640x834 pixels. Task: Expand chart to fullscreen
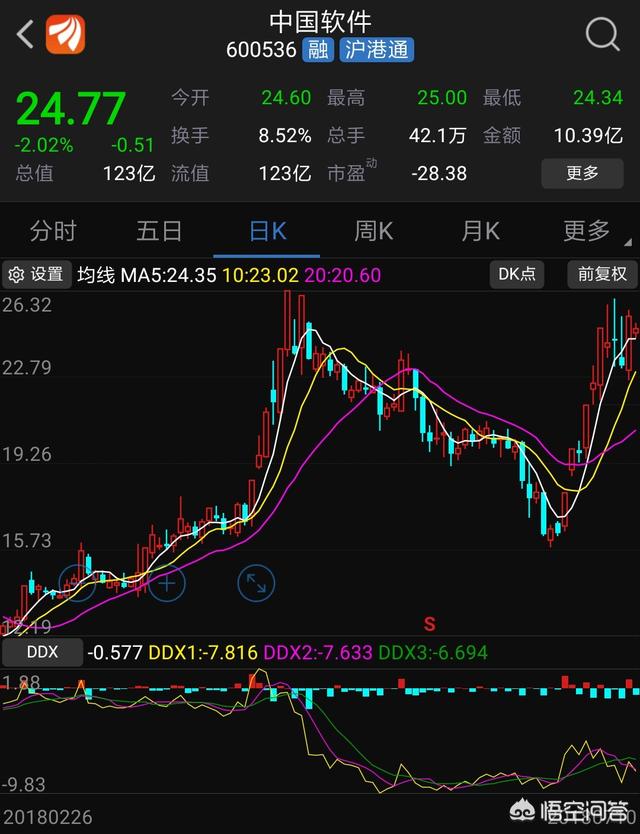(x=256, y=582)
